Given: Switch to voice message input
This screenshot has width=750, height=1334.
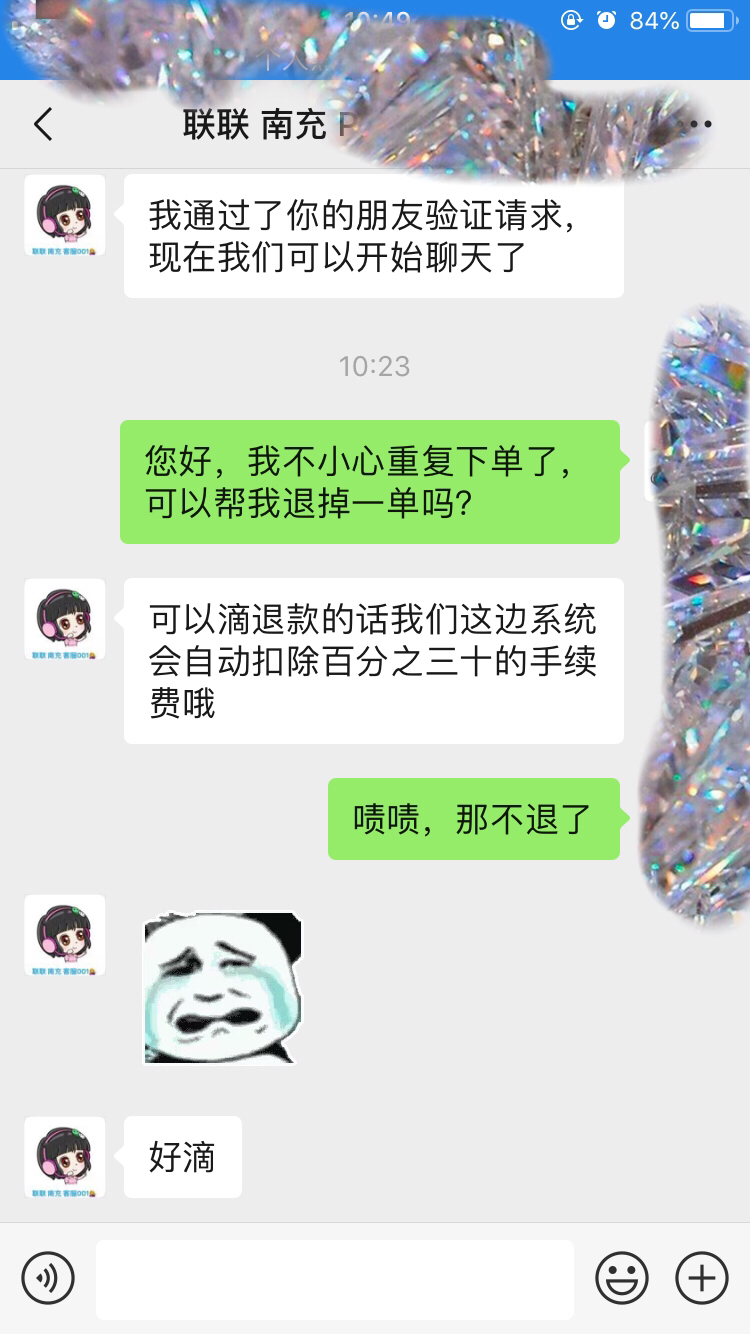Looking at the screenshot, I should click(x=48, y=1278).
